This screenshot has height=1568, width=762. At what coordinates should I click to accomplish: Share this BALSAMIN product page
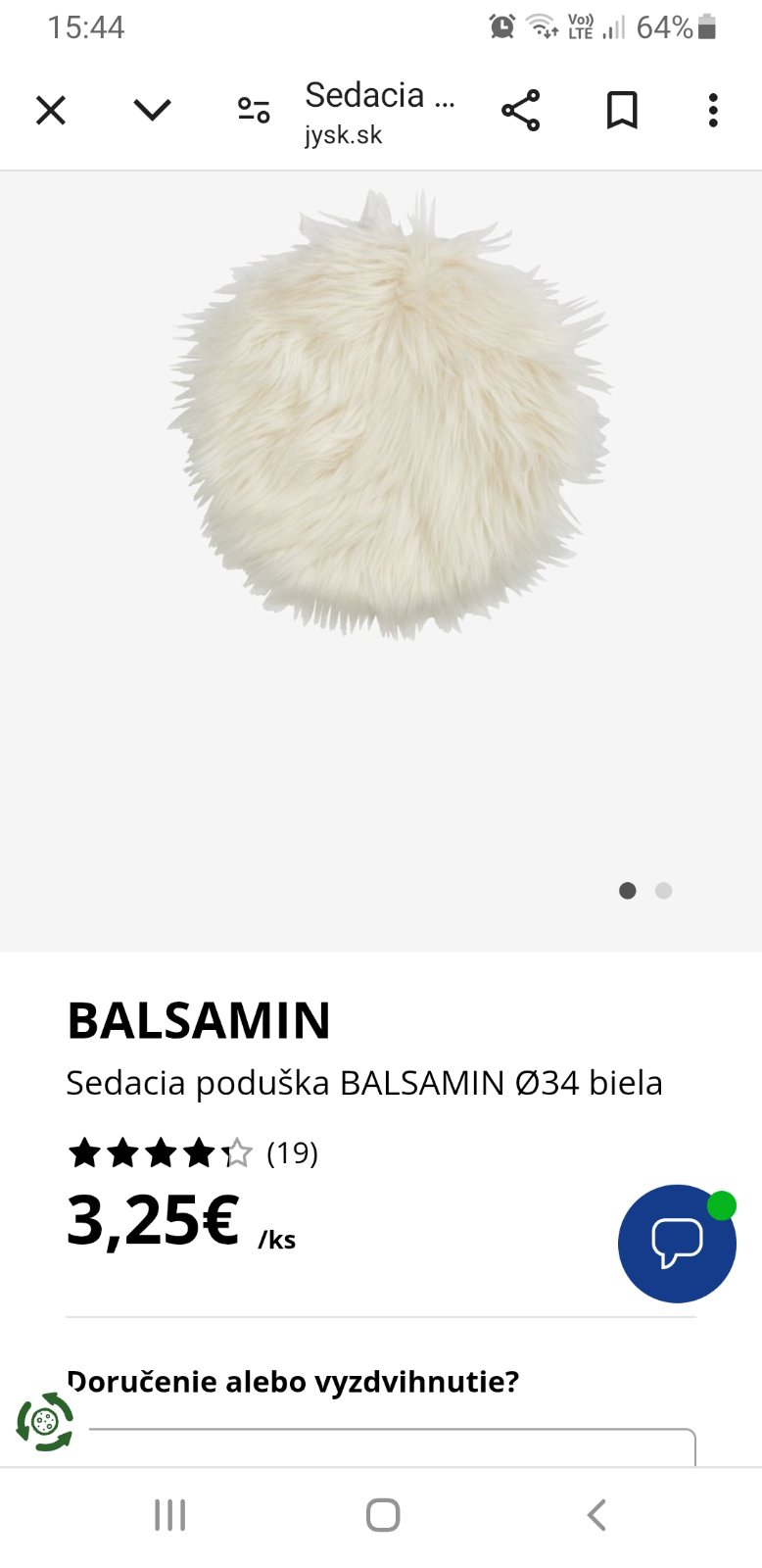520,111
